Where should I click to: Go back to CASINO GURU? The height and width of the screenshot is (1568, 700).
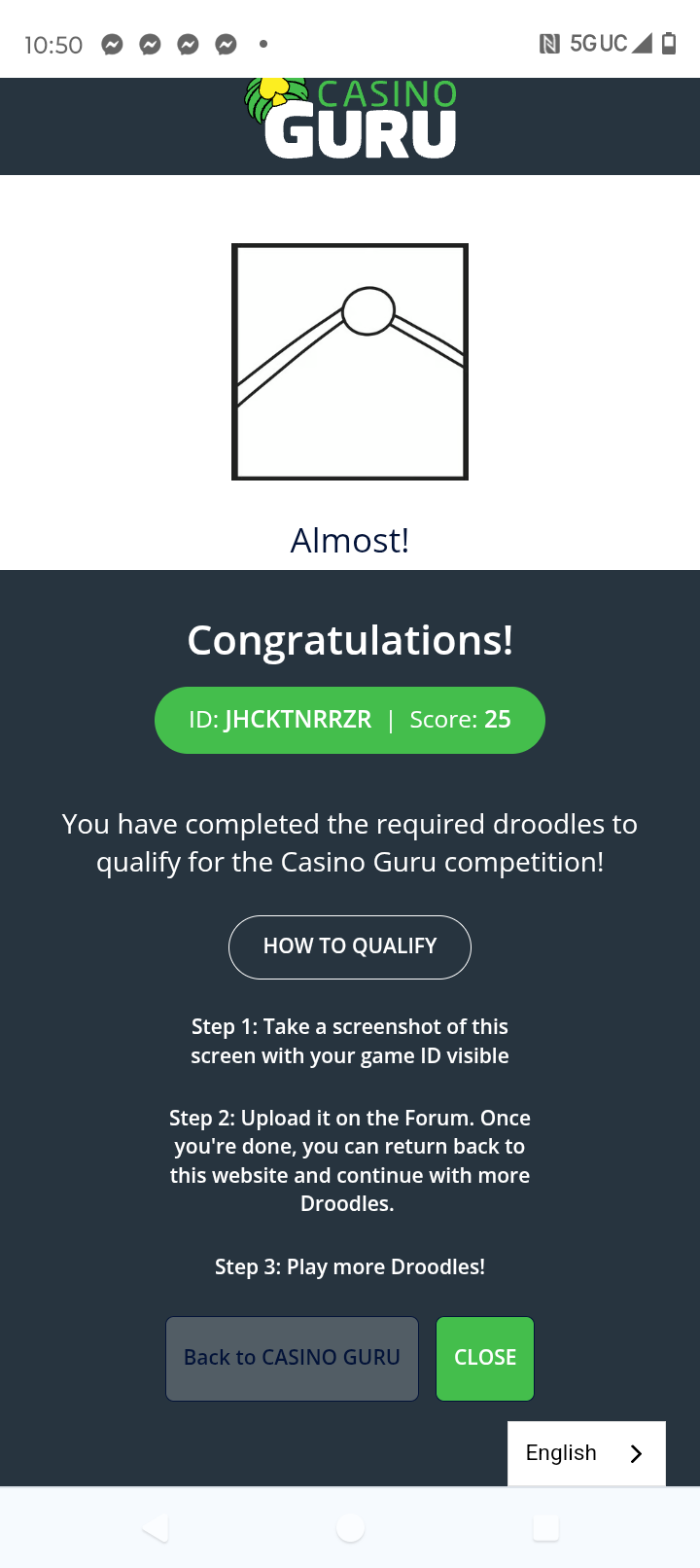292,1358
